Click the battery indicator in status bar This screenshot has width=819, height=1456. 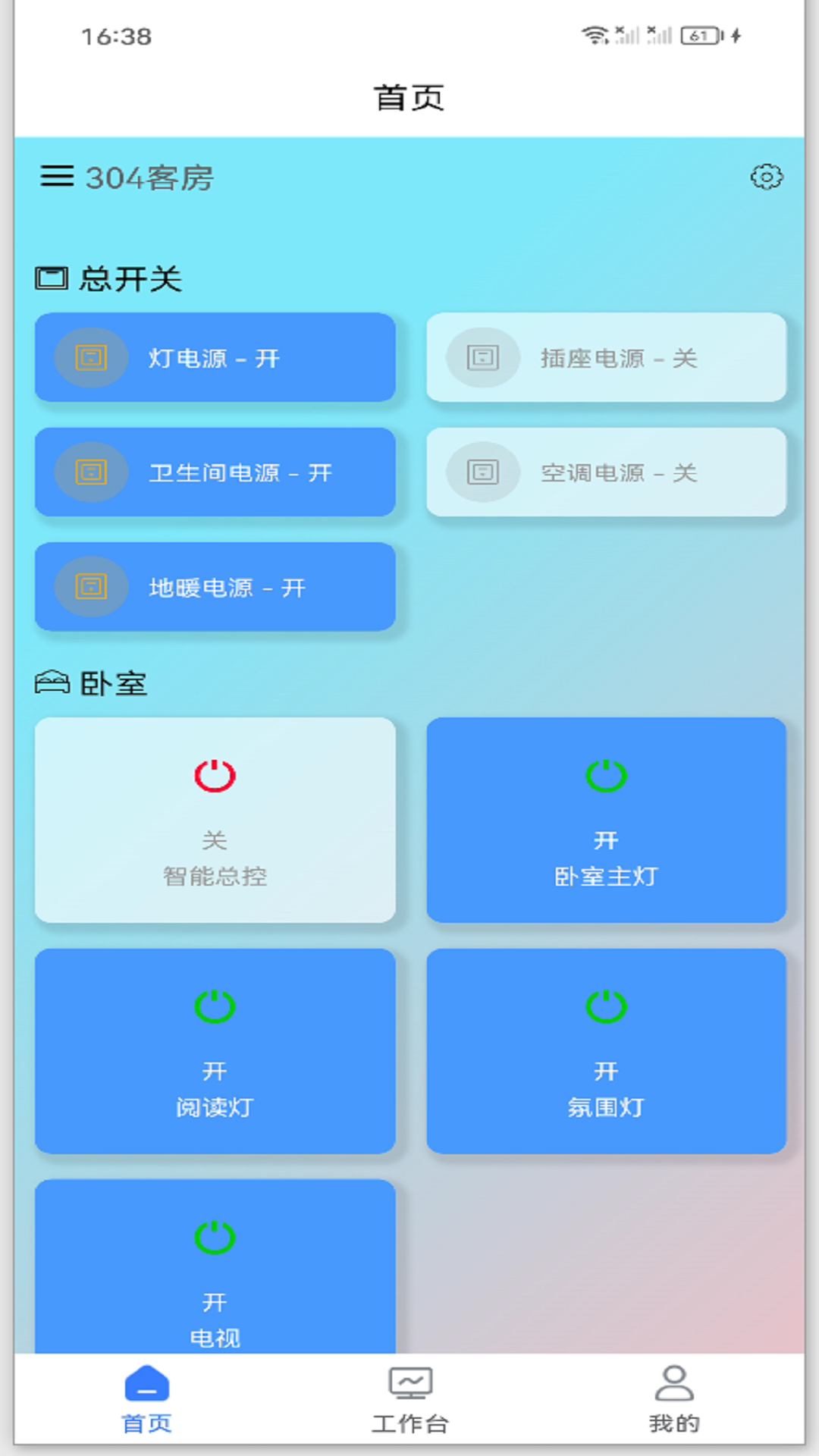point(701,33)
